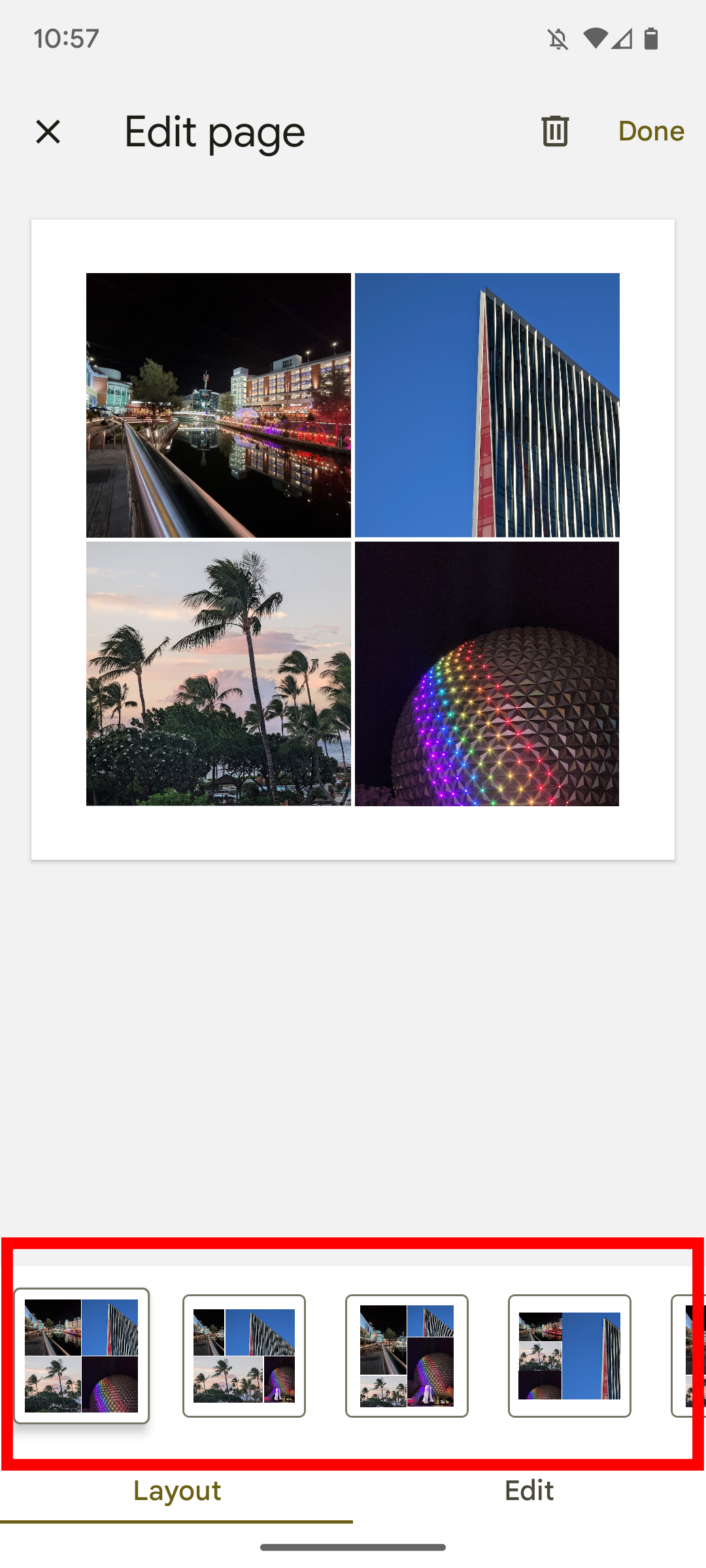Switch to the Edit tab
The image size is (706, 1568).
[529, 1490]
